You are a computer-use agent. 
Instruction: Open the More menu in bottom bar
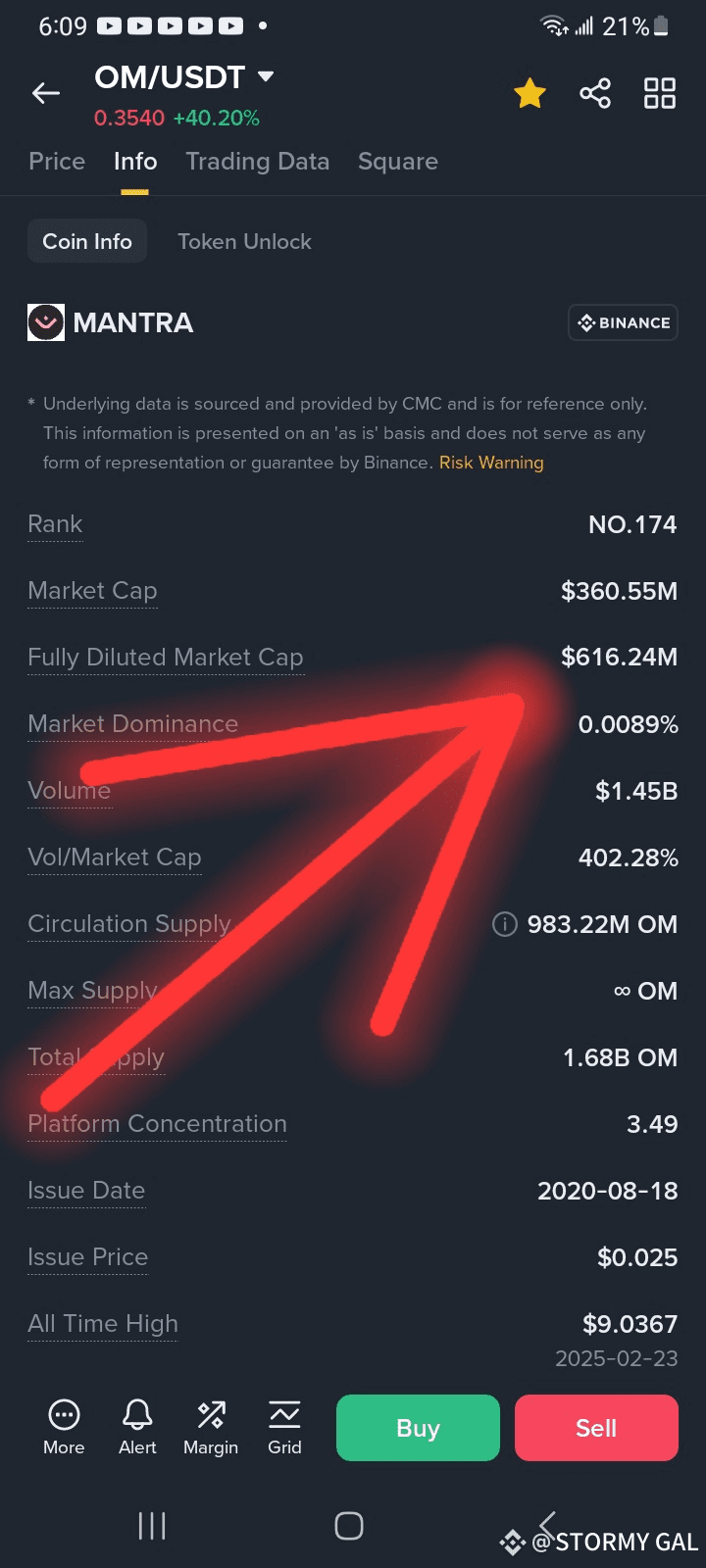pos(64,1428)
